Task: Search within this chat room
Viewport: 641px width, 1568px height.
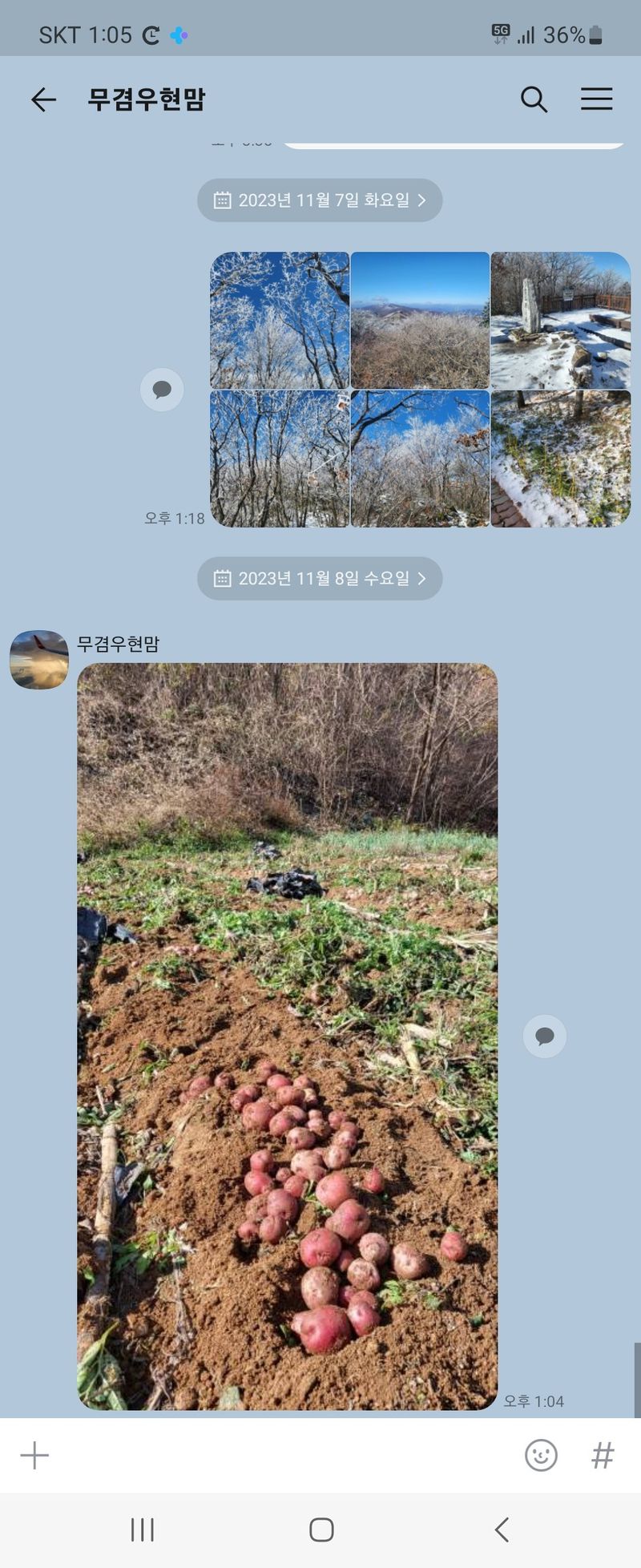Action: 534,99
